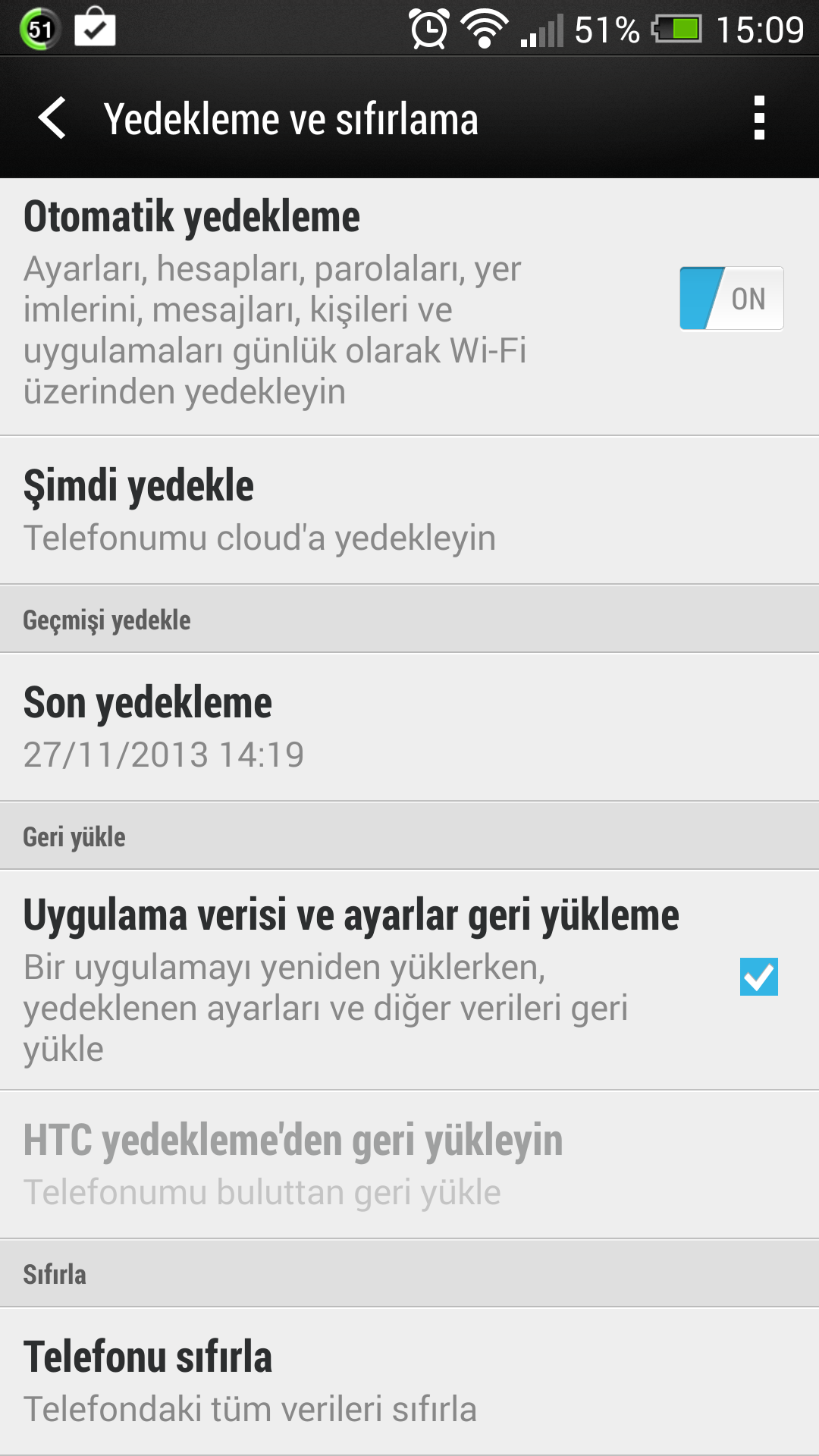Tap Şimdi yedekle to back up now
The image size is (819, 1456).
click(409, 510)
